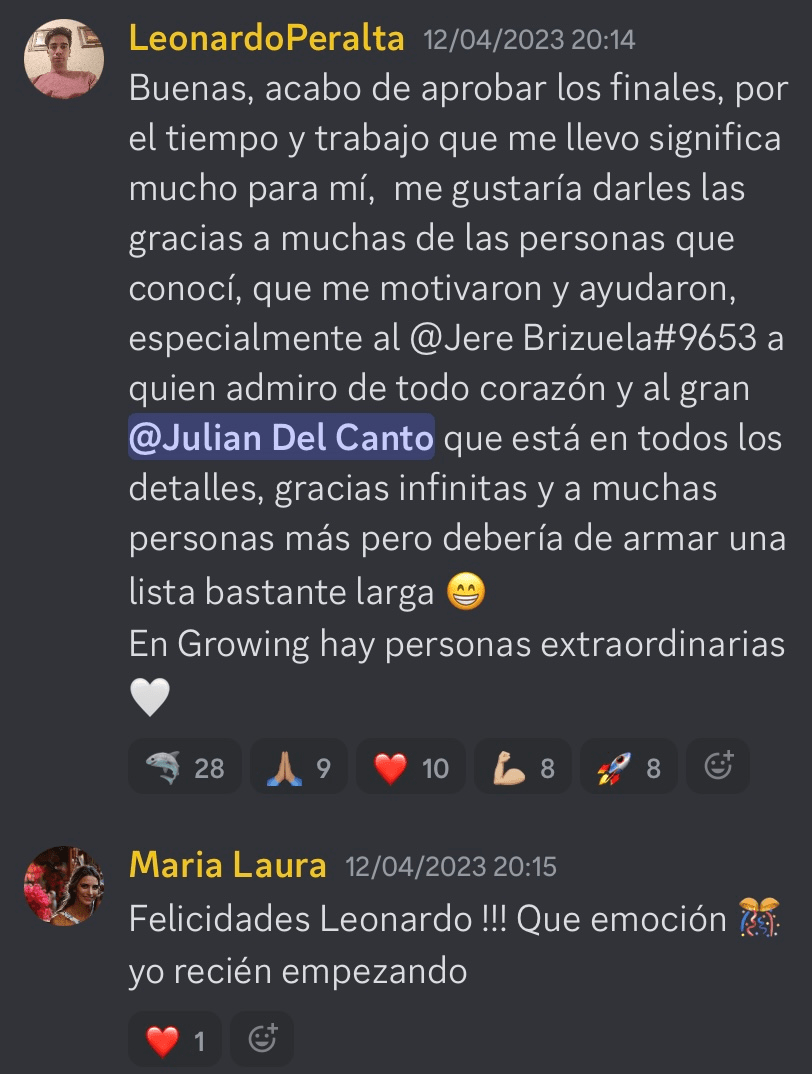Open Maria Laura's profile picture
This screenshot has height=1074, width=812.
(64, 885)
